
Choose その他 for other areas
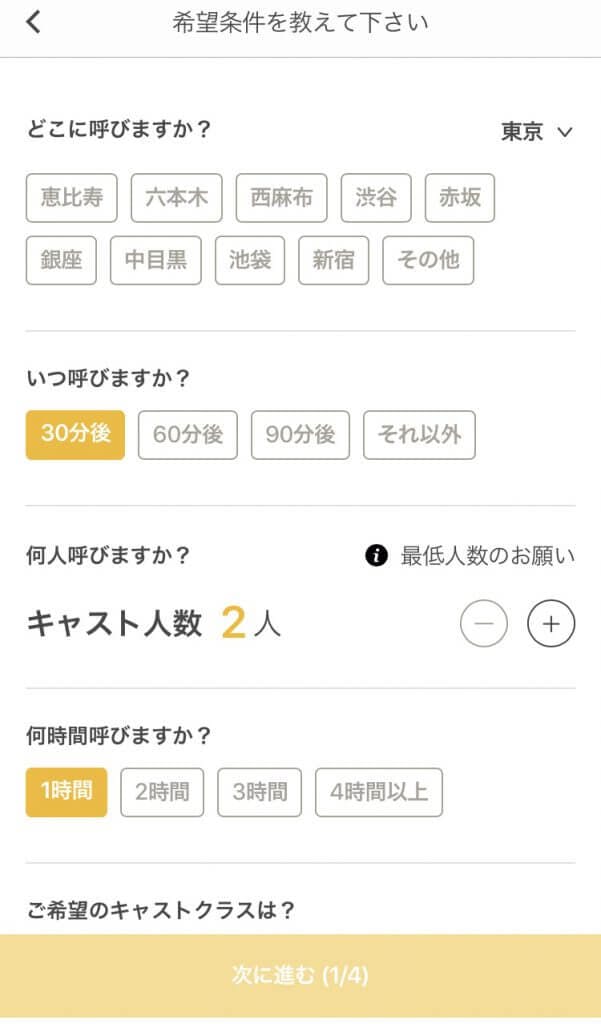tap(428, 260)
